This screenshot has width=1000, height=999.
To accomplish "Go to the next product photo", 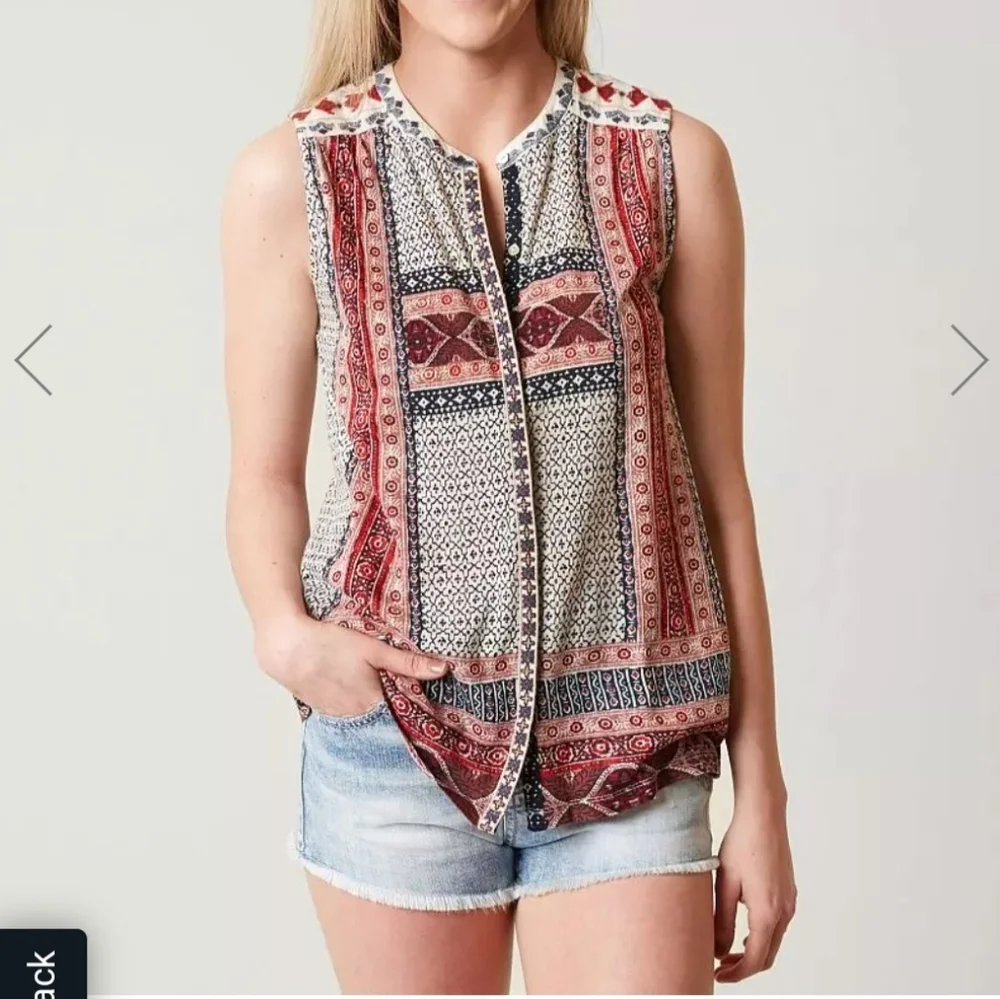I will (968, 360).
